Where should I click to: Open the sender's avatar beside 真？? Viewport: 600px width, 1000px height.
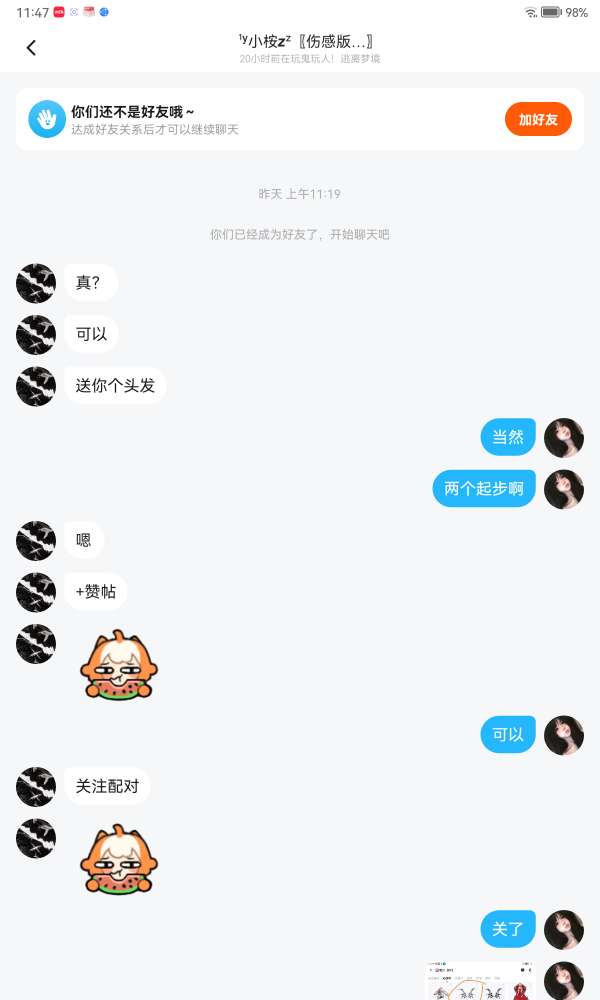(x=36, y=284)
